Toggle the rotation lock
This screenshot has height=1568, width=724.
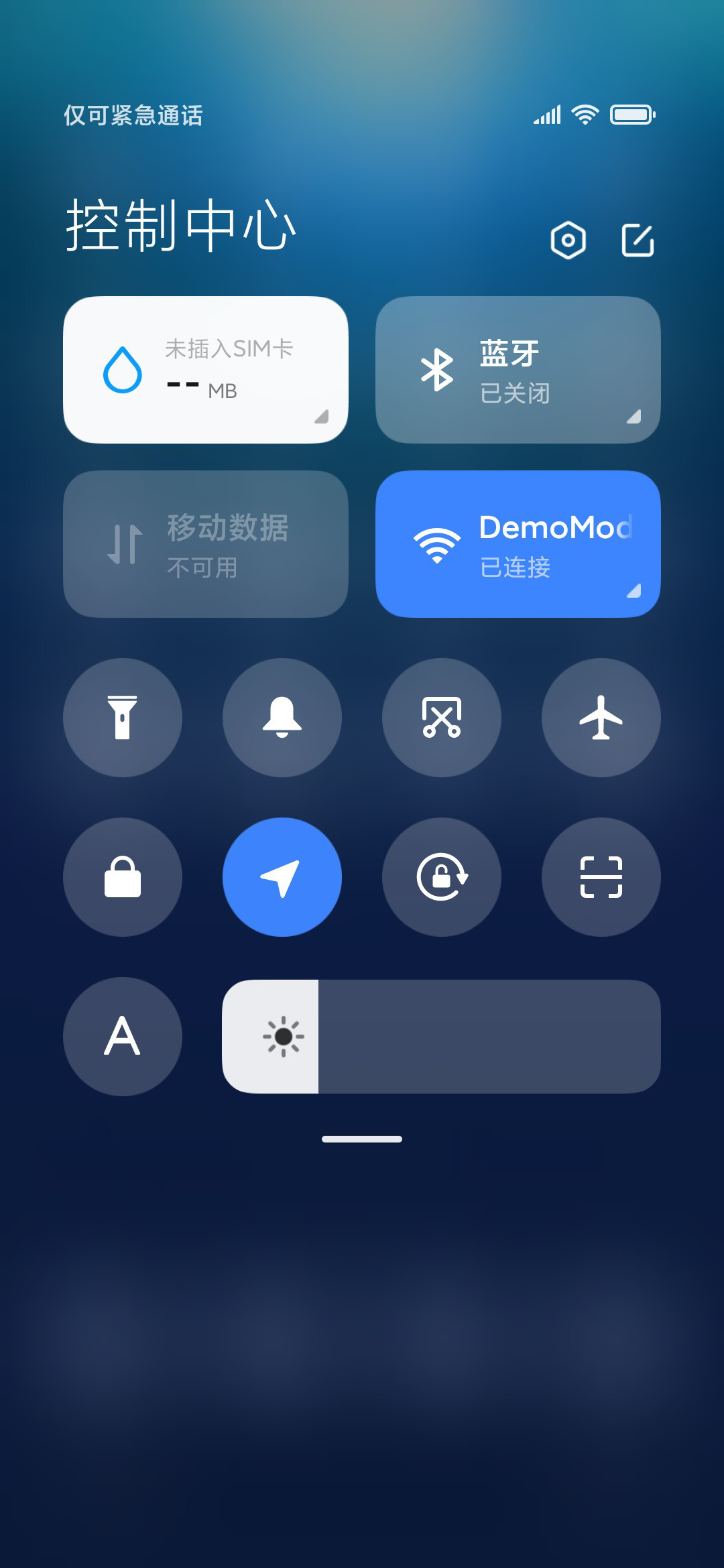pyautogui.click(x=442, y=877)
